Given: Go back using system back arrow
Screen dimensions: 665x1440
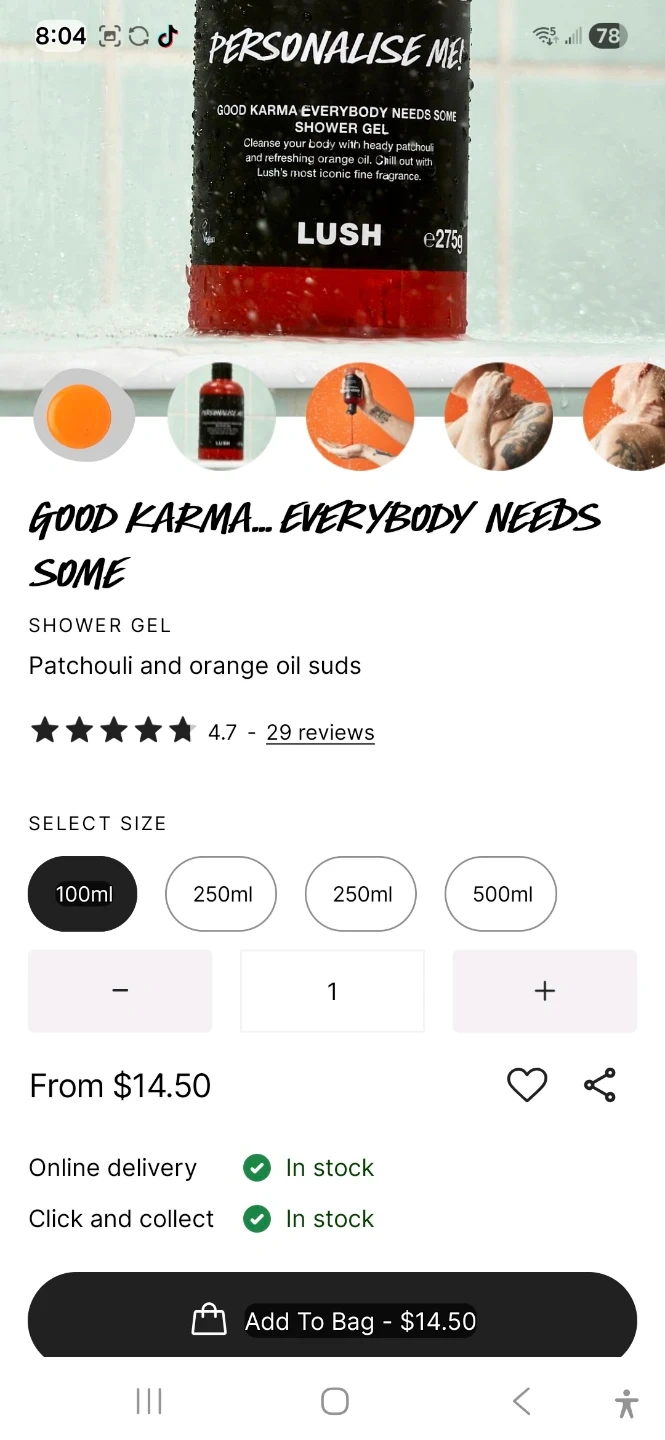Looking at the screenshot, I should point(521,1401).
